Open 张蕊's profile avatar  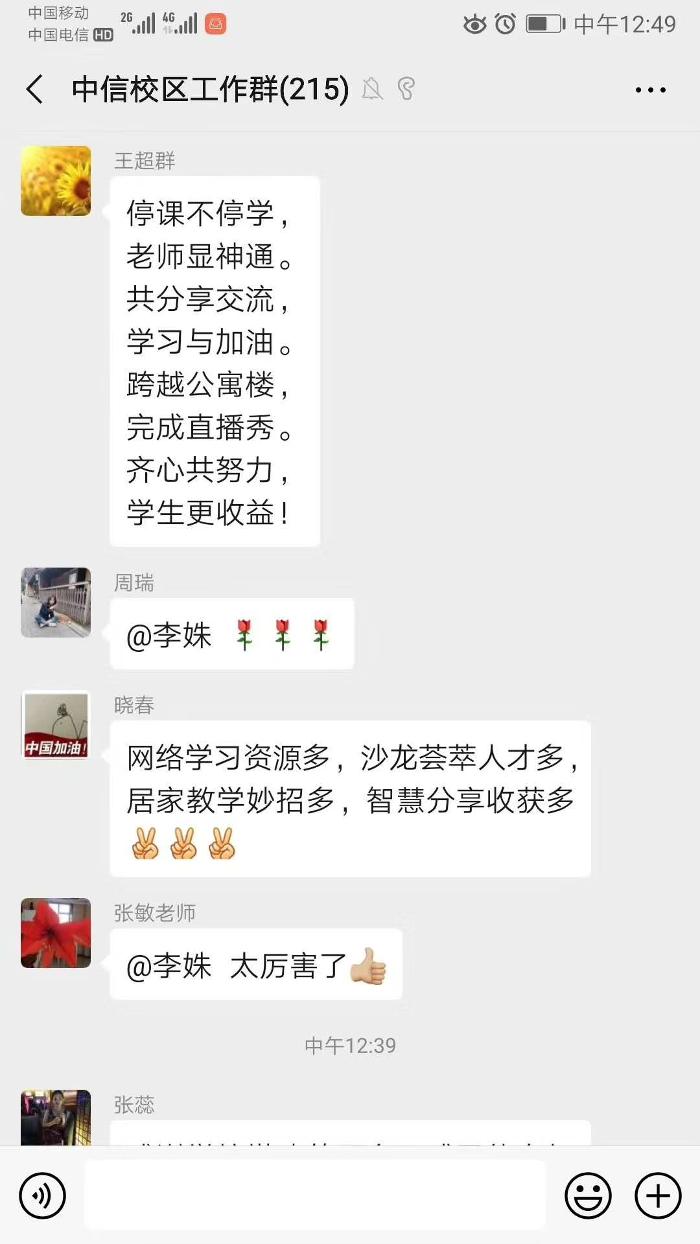56,1118
